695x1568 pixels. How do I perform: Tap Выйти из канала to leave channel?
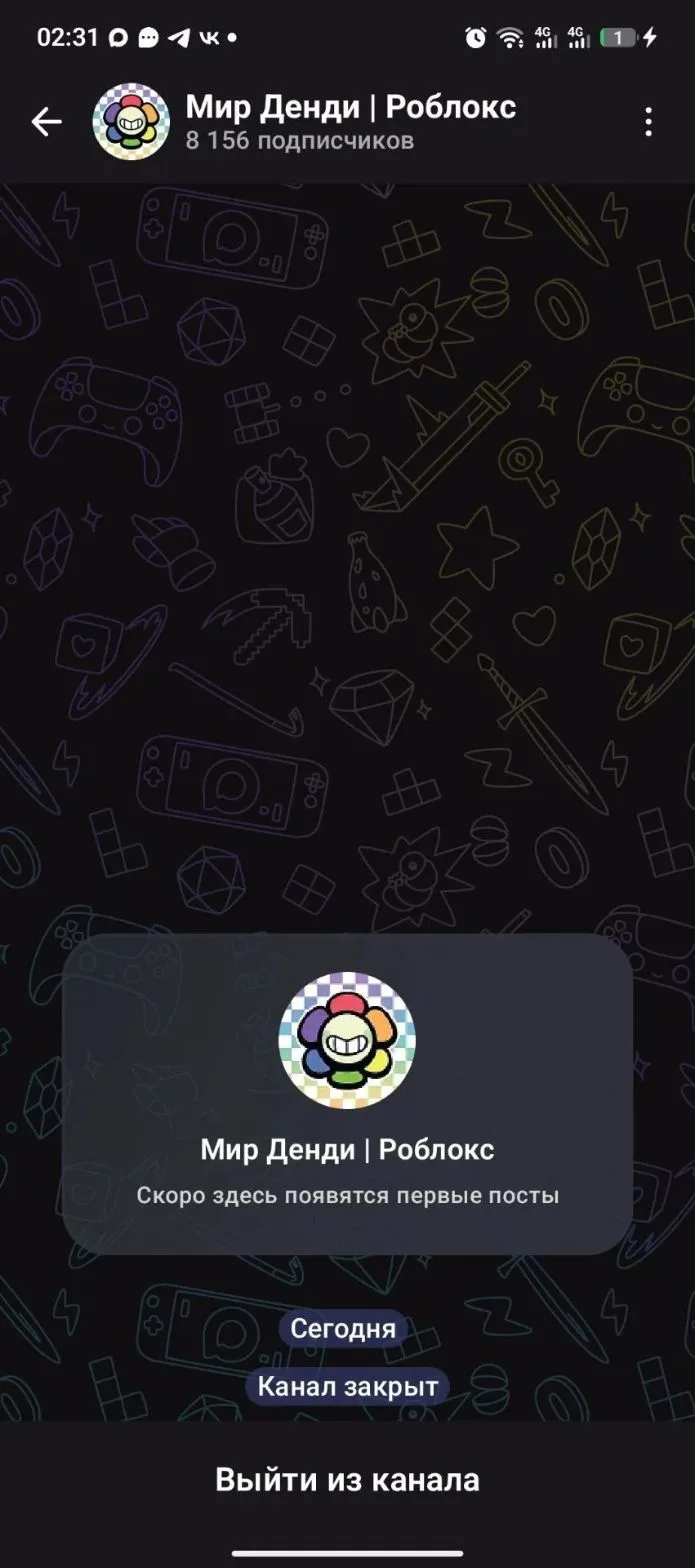point(347,1479)
